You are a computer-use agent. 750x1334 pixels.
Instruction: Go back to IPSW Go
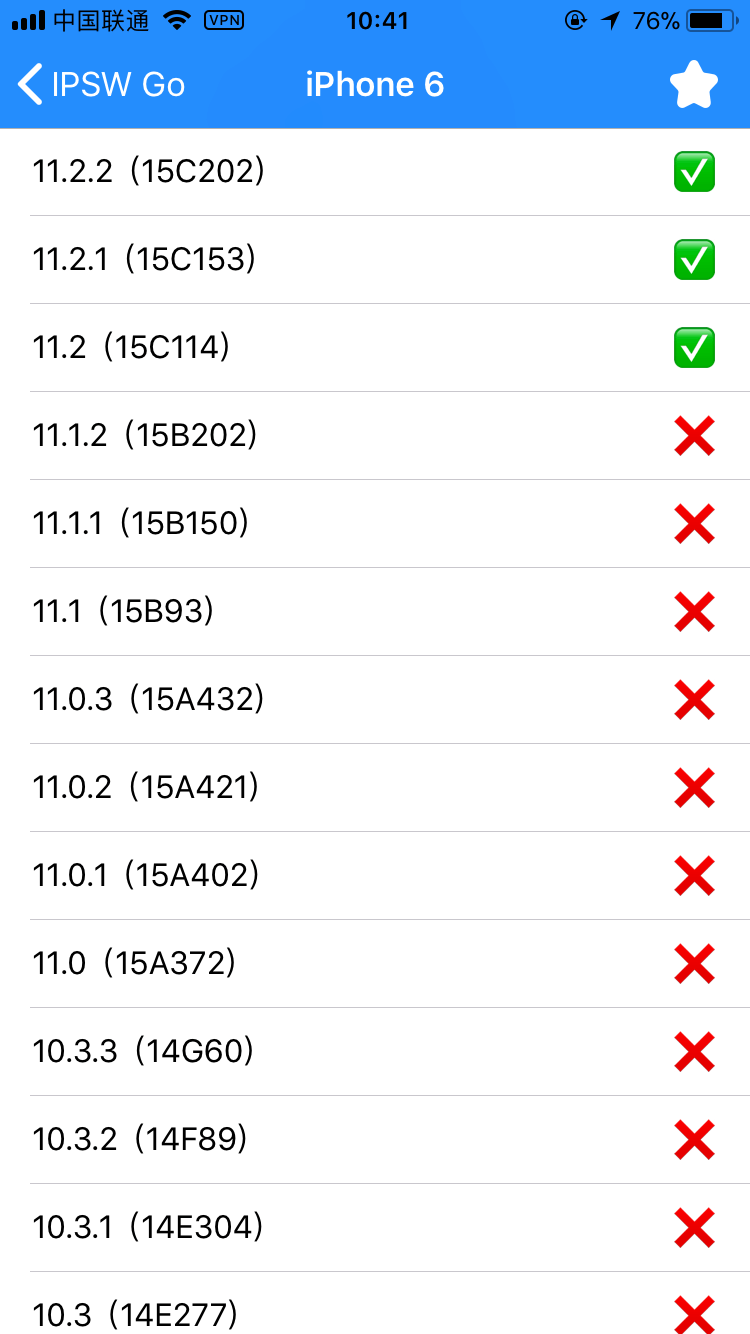(x=102, y=85)
